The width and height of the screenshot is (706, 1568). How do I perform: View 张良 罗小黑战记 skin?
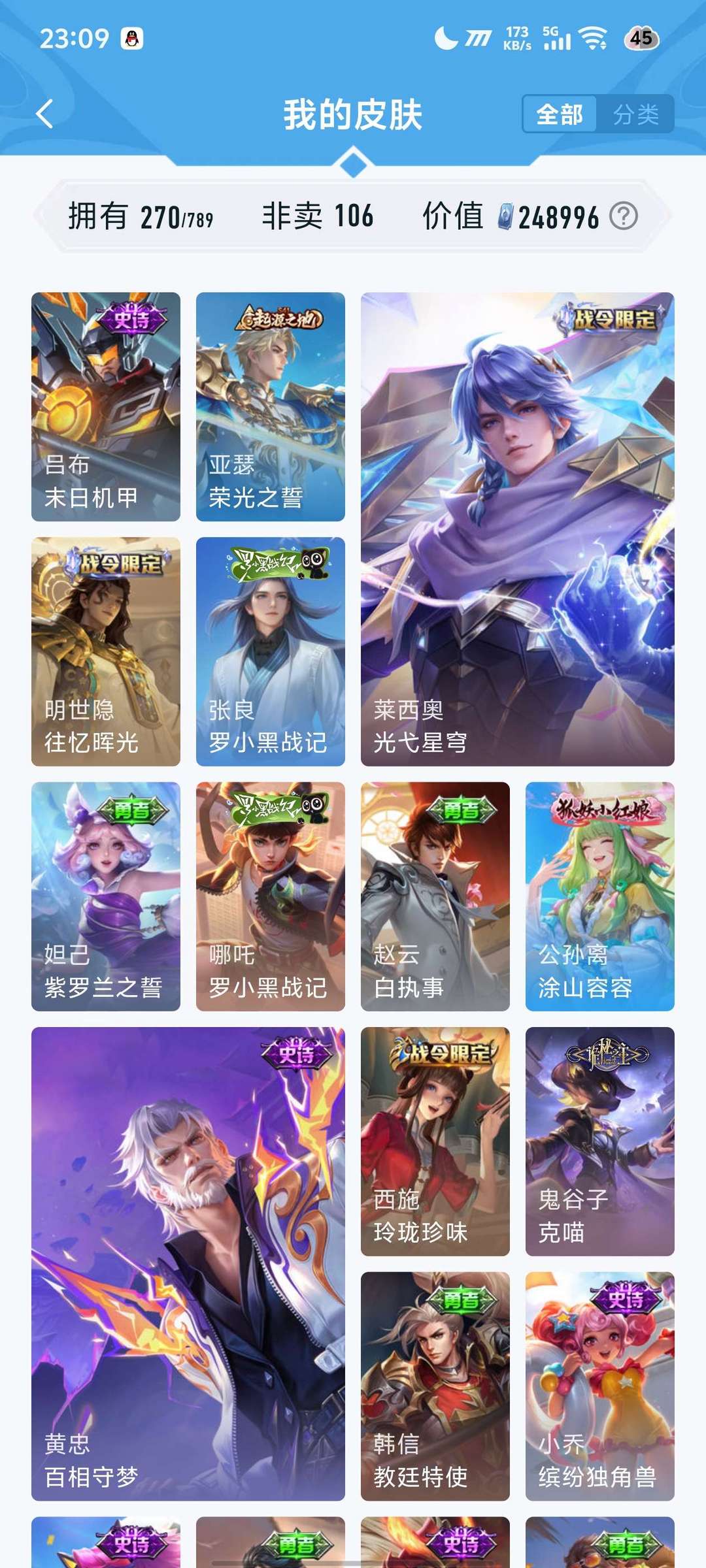coord(270,651)
